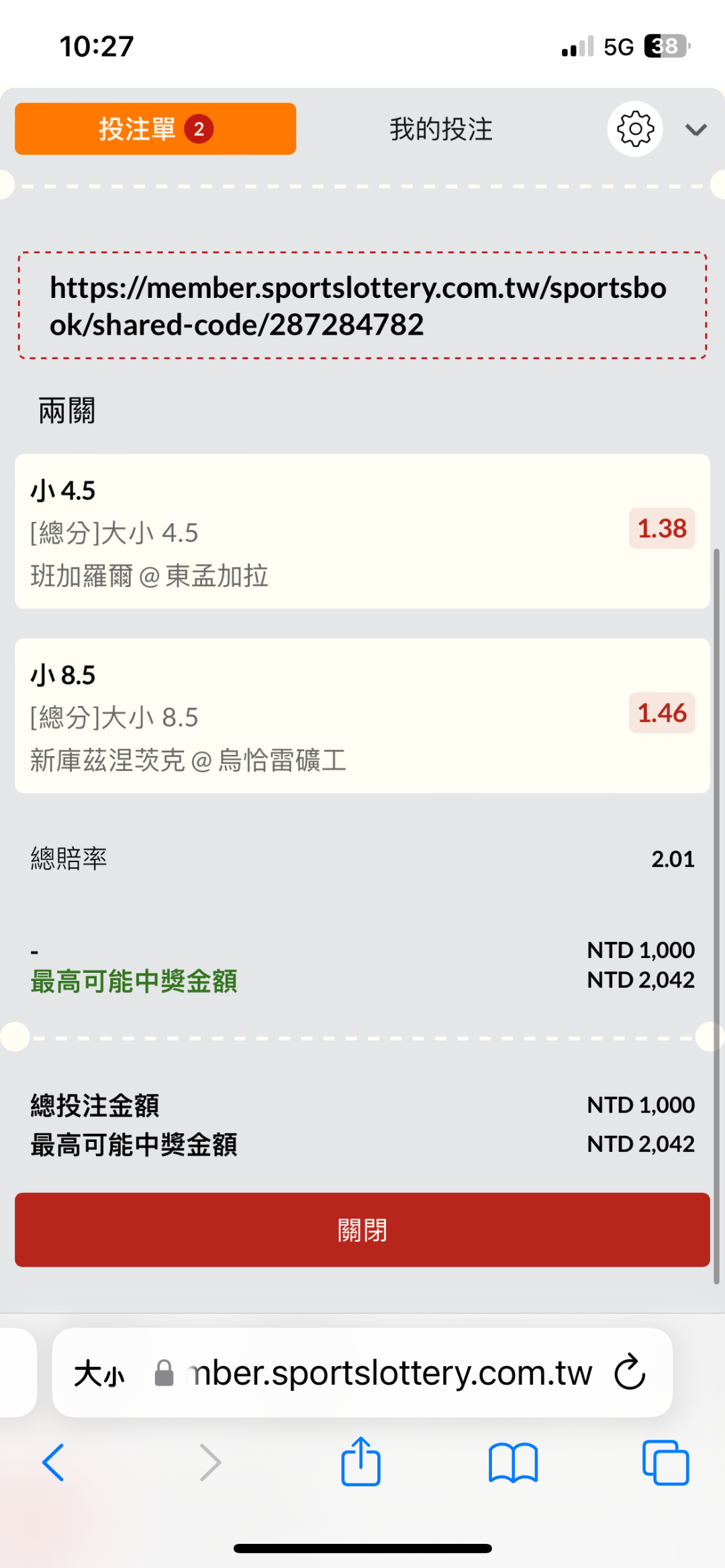Reload the sportslottery page

(x=630, y=1372)
